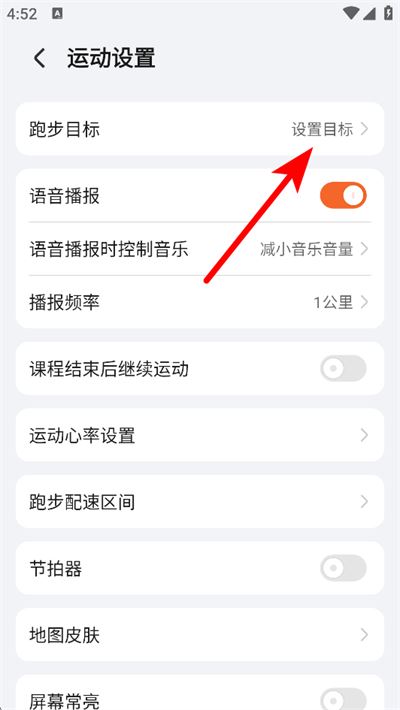Open 地图皮肤 settings
Screen dimensions: 400x710
(200, 635)
